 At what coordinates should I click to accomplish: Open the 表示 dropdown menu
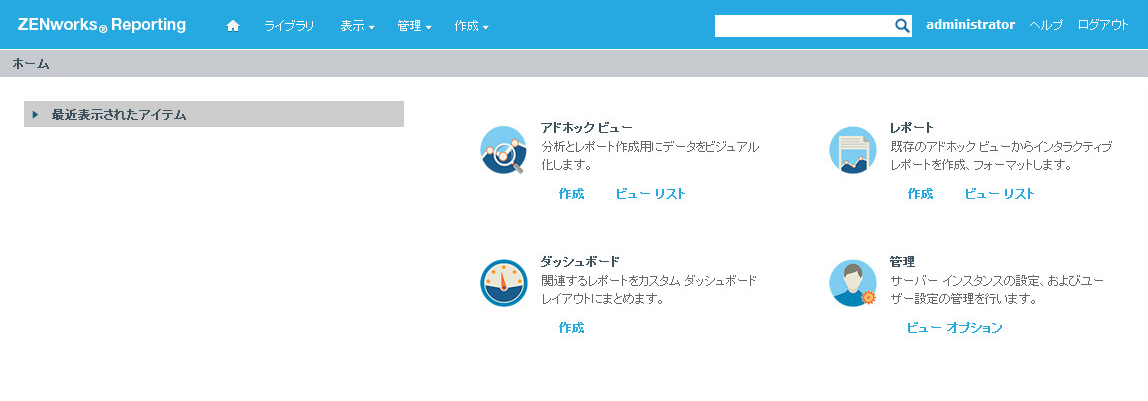tap(357, 26)
